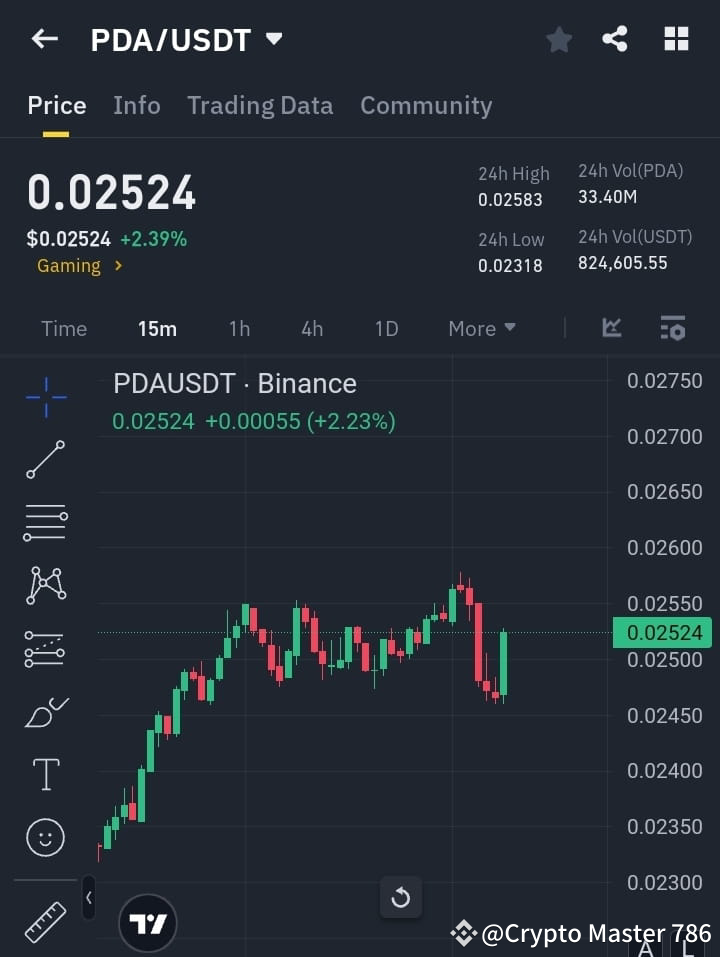Share the PDA/USDT chart

(616, 39)
